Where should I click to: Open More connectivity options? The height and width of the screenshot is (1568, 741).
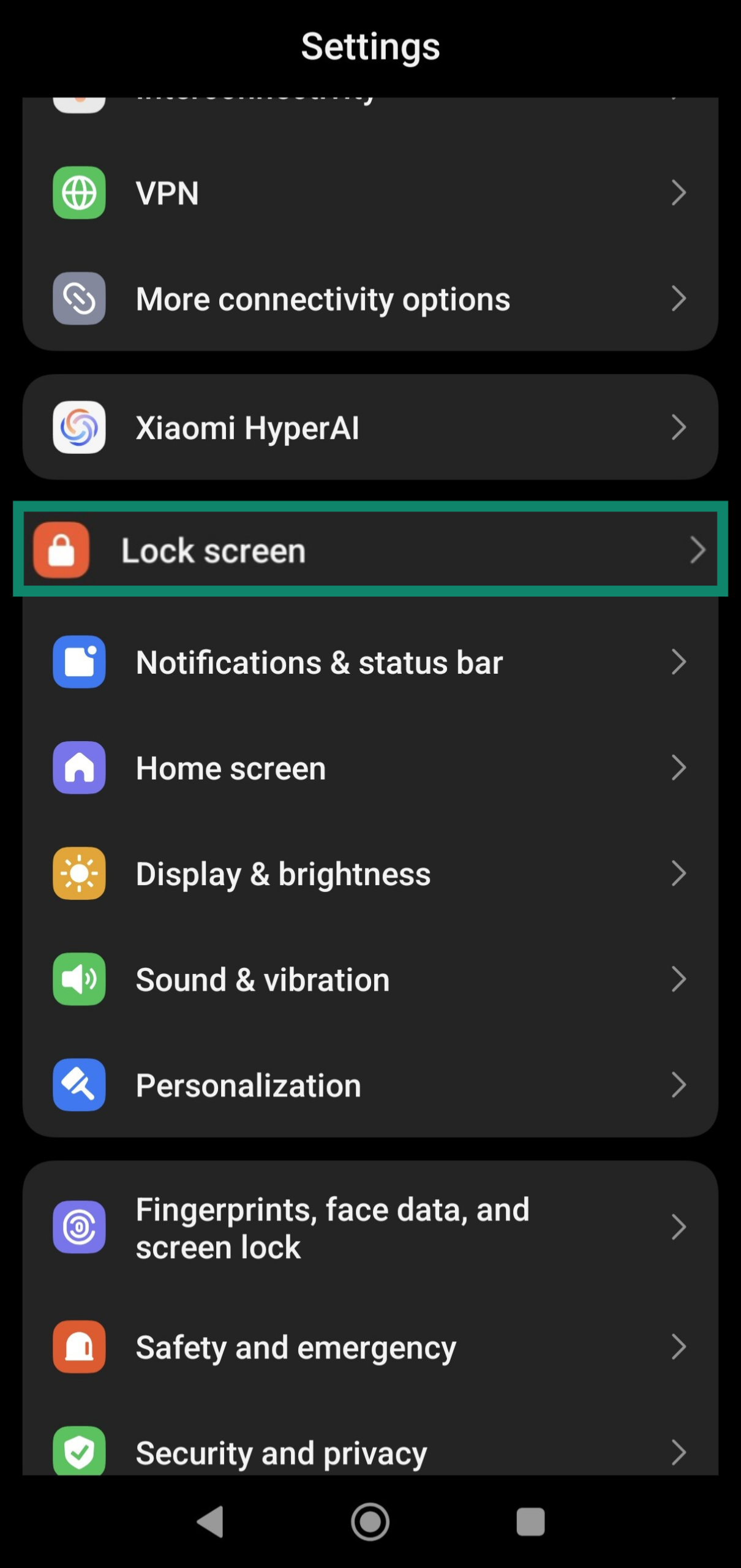pyautogui.click(x=370, y=299)
